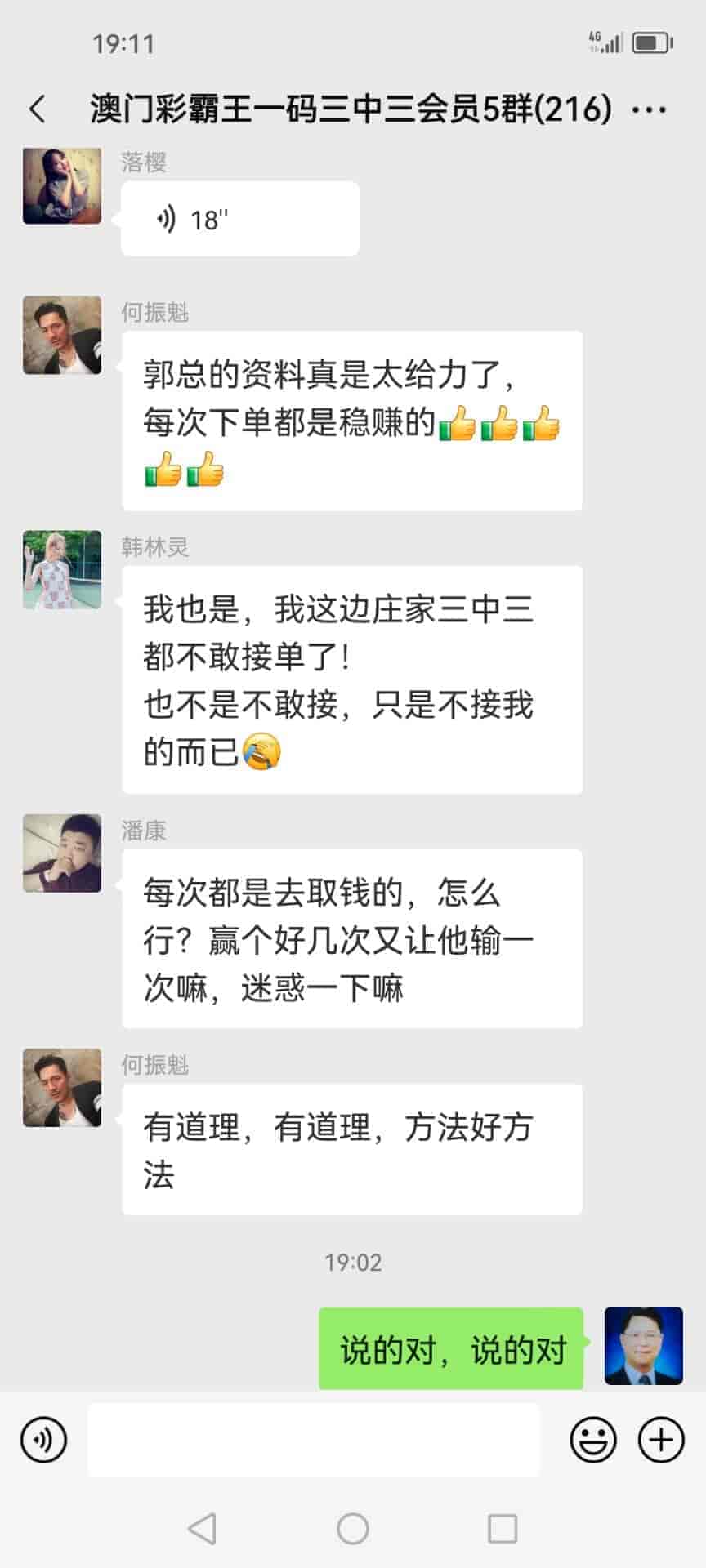Viewport: 706px width, 1568px height.
Task: Open 韩林灵's profile avatar
Action: 62,569
